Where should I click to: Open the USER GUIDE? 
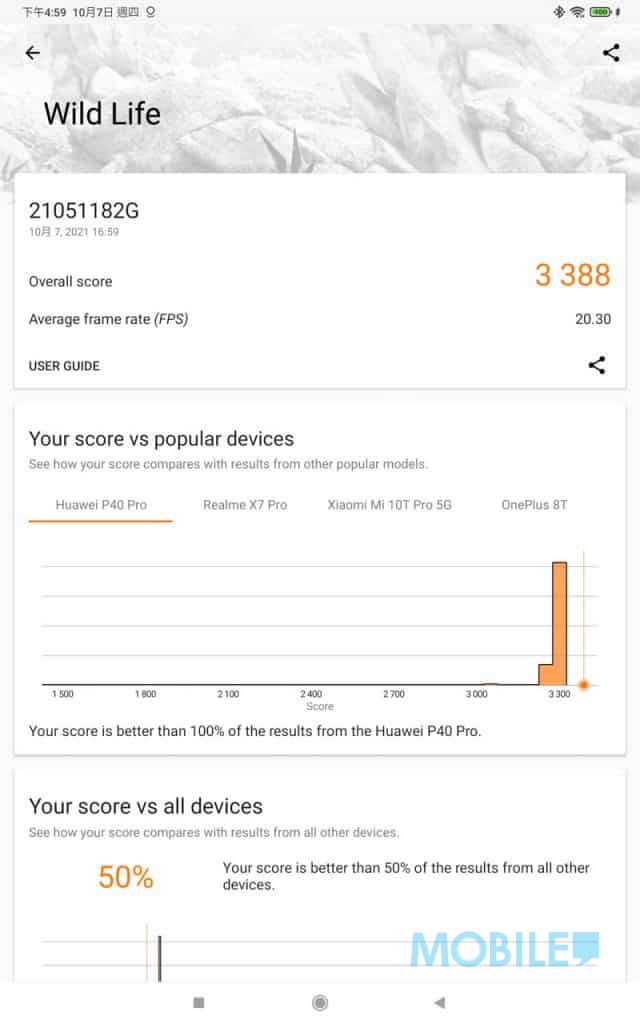(64, 366)
